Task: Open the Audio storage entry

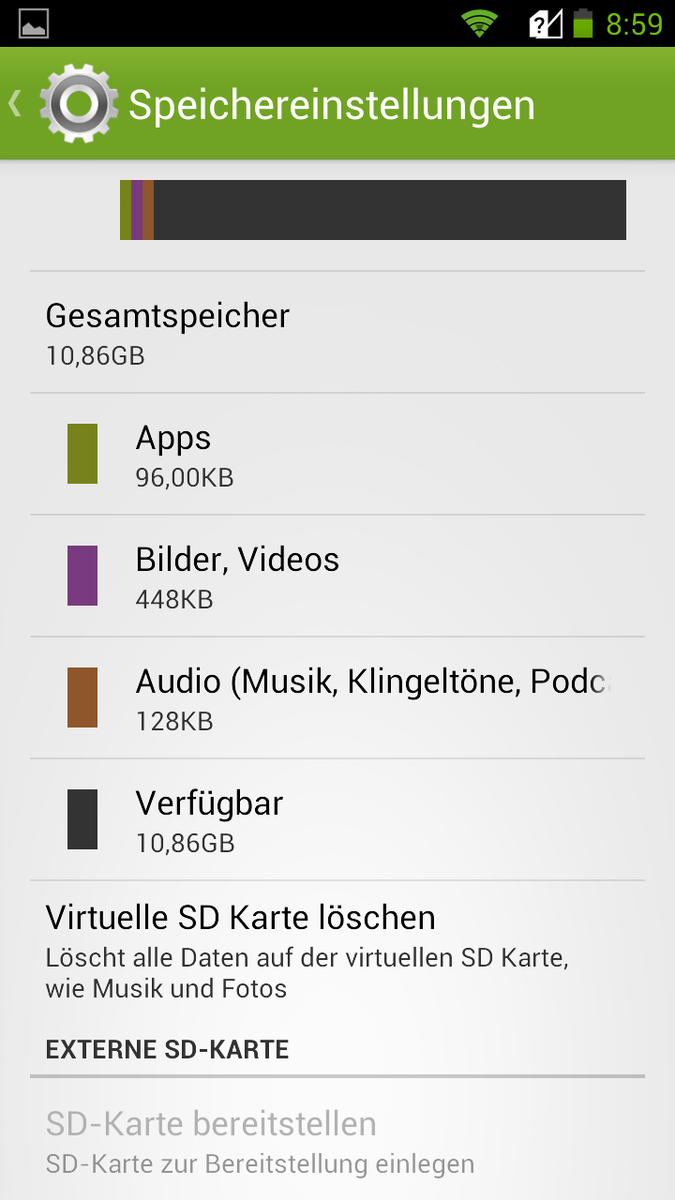Action: point(337,699)
